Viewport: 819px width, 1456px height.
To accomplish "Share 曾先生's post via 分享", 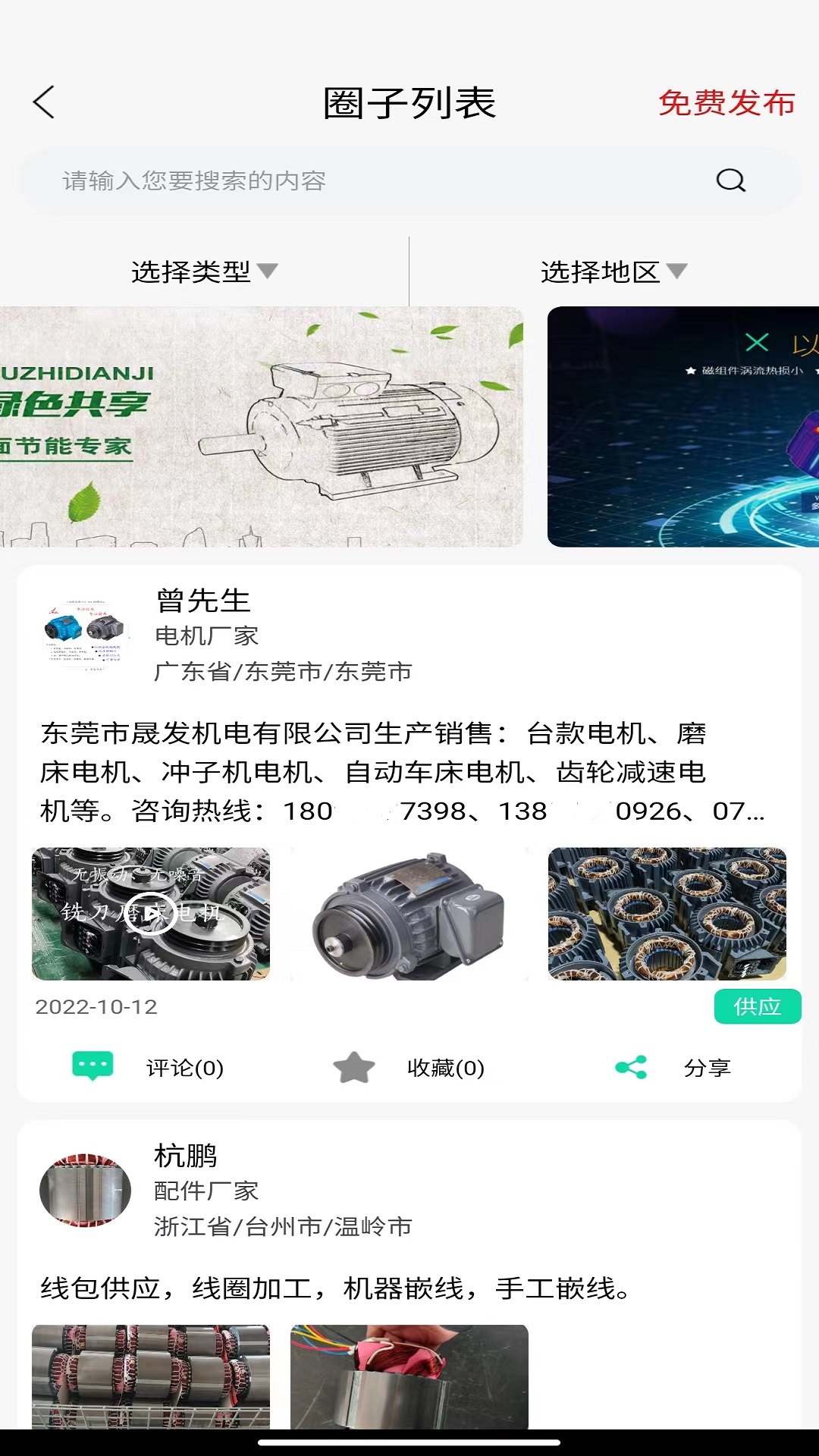I will click(672, 1067).
